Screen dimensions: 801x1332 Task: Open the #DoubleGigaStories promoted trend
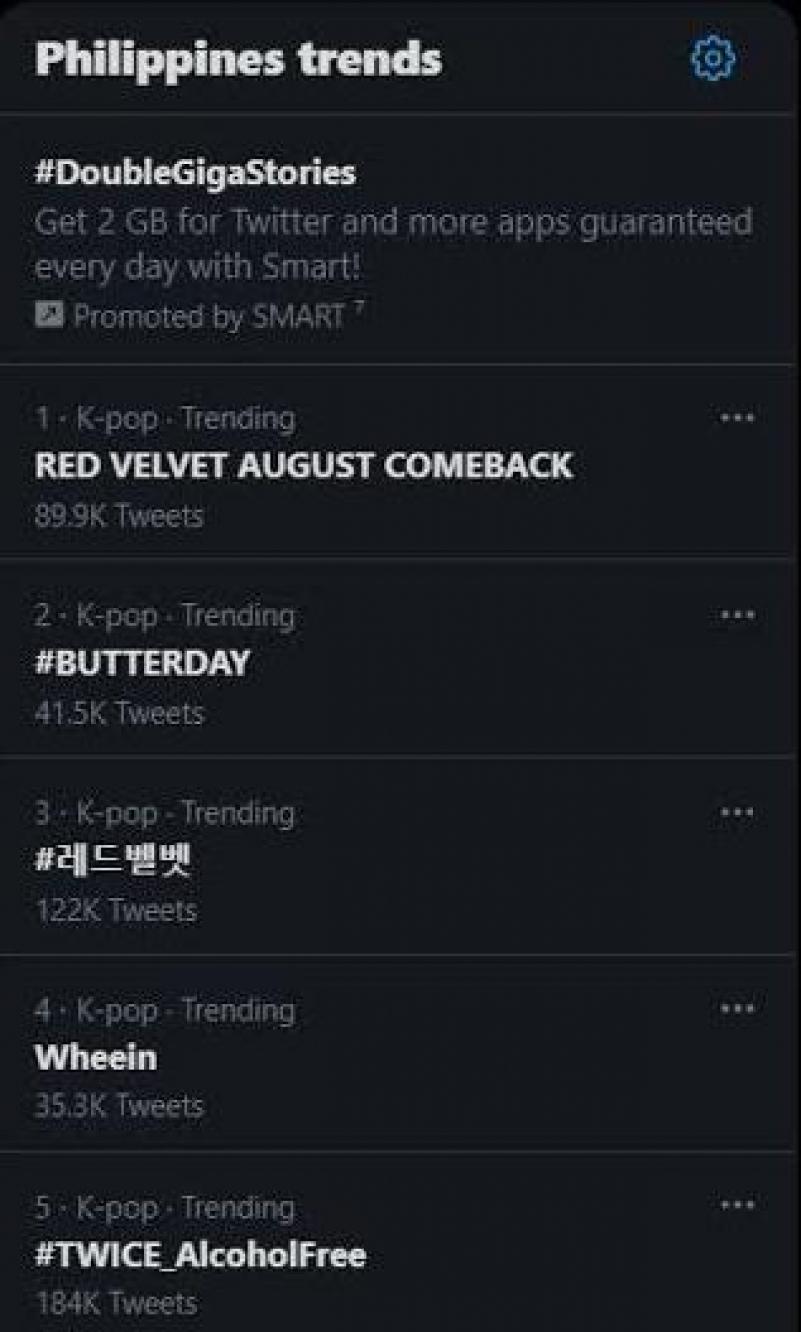click(196, 172)
